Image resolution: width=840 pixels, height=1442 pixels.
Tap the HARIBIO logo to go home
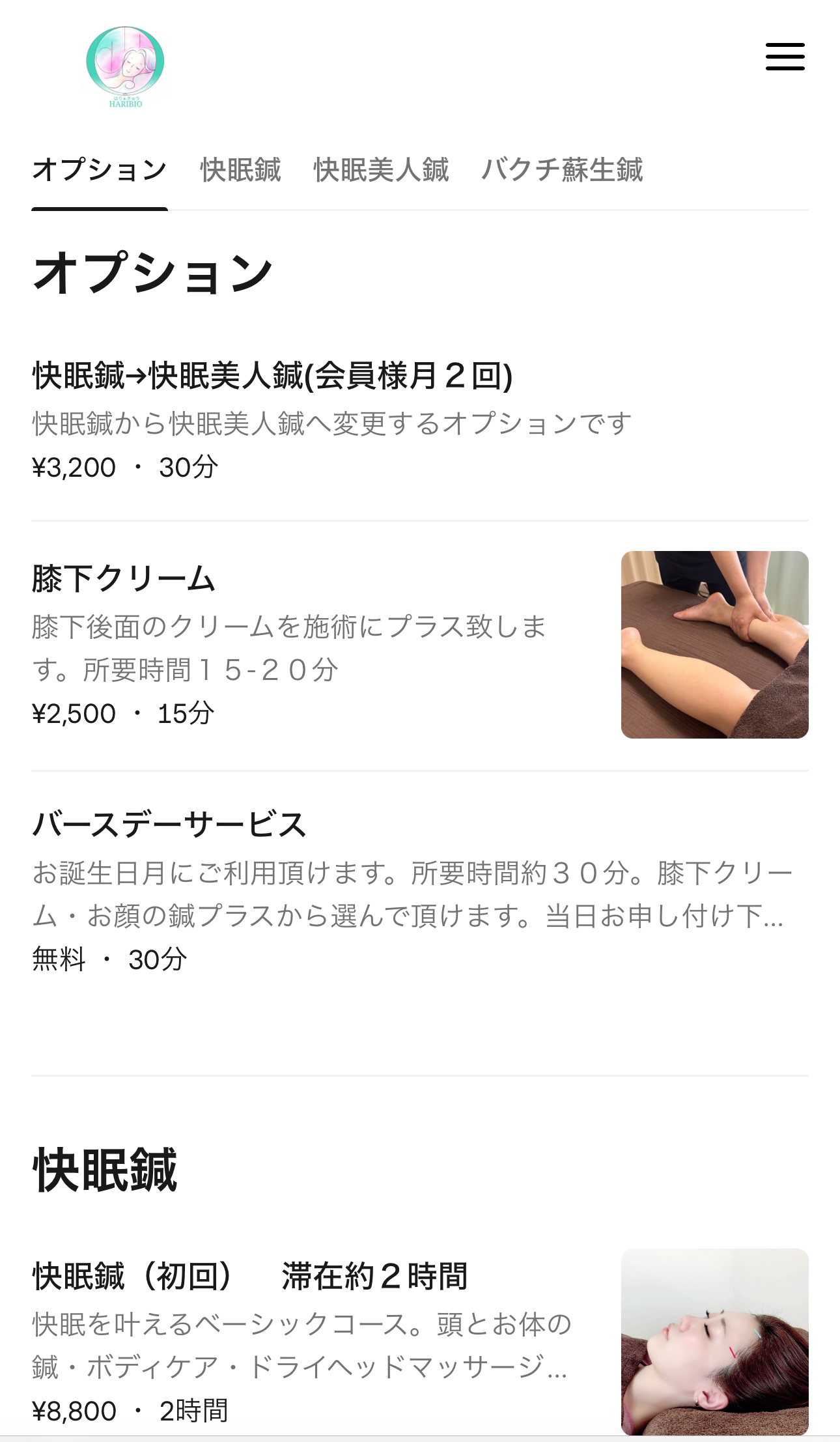pyautogui.click(x=125, y=66)
